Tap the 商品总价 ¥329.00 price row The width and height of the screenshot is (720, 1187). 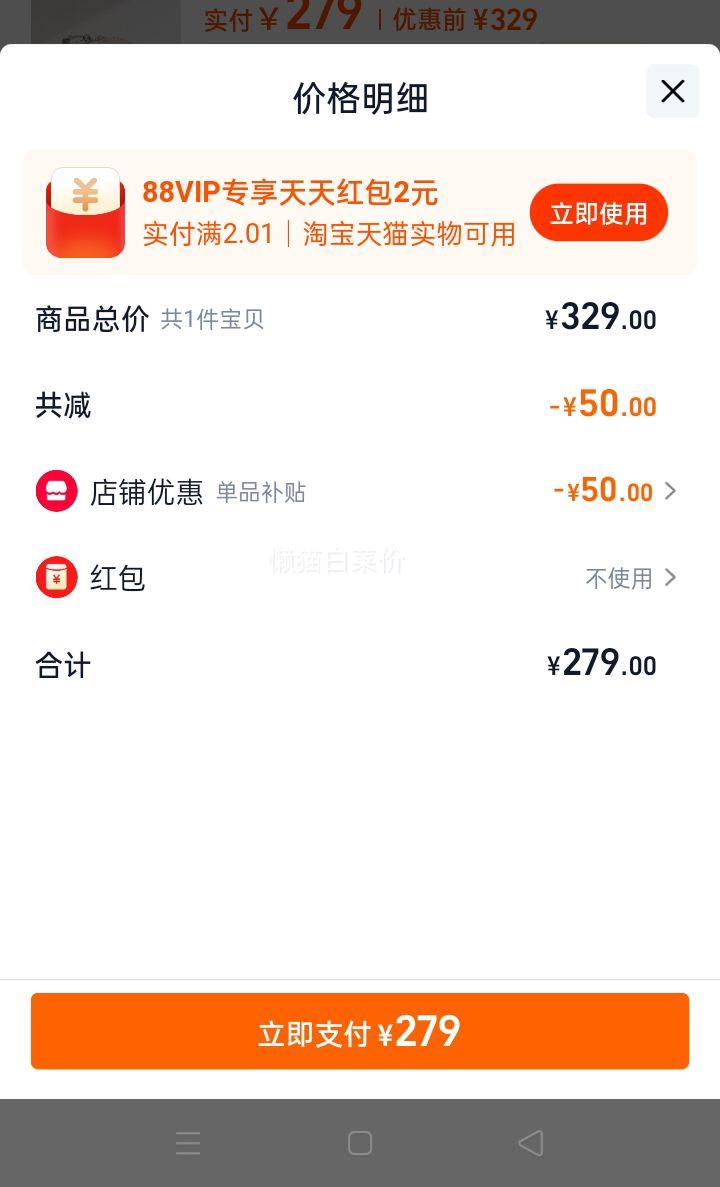tap(600, 317)
